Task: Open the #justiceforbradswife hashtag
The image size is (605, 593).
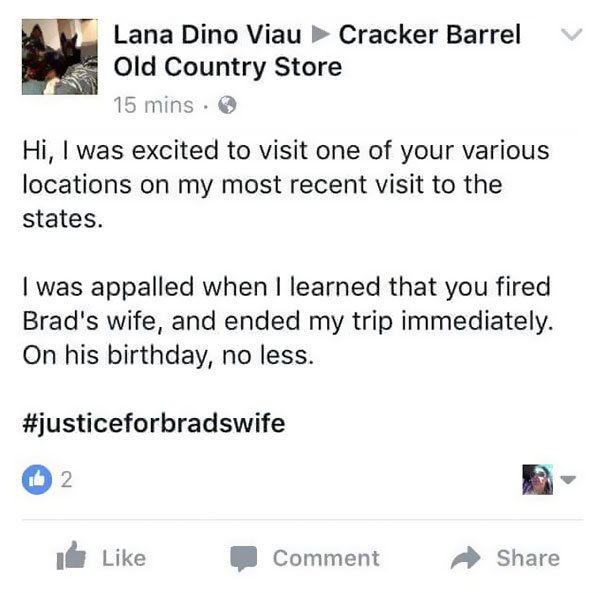Action: pyautogui.click(x=153, y=423)
